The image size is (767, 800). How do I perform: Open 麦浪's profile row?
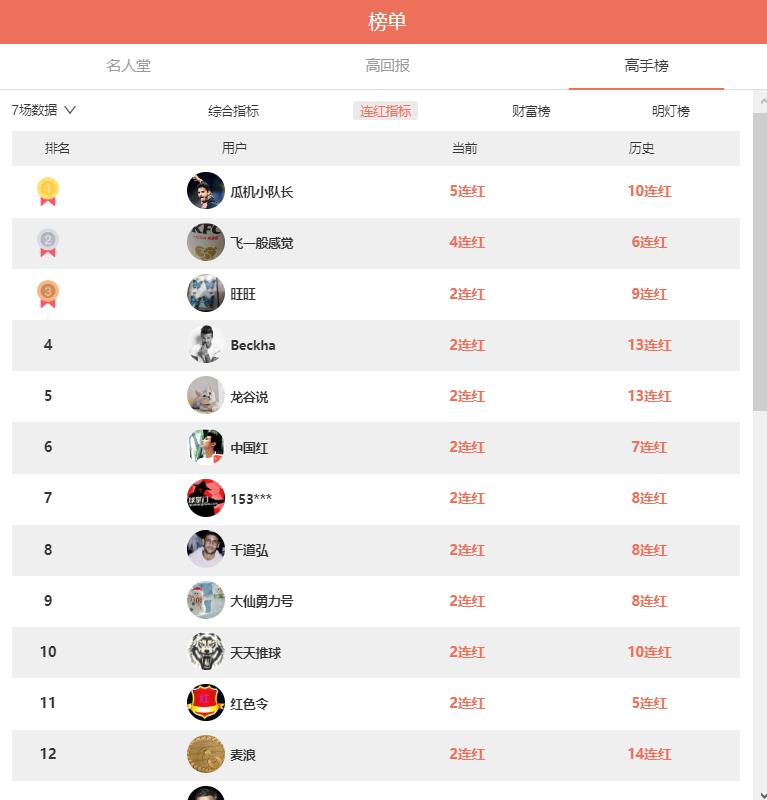click(x=243, y=755)
